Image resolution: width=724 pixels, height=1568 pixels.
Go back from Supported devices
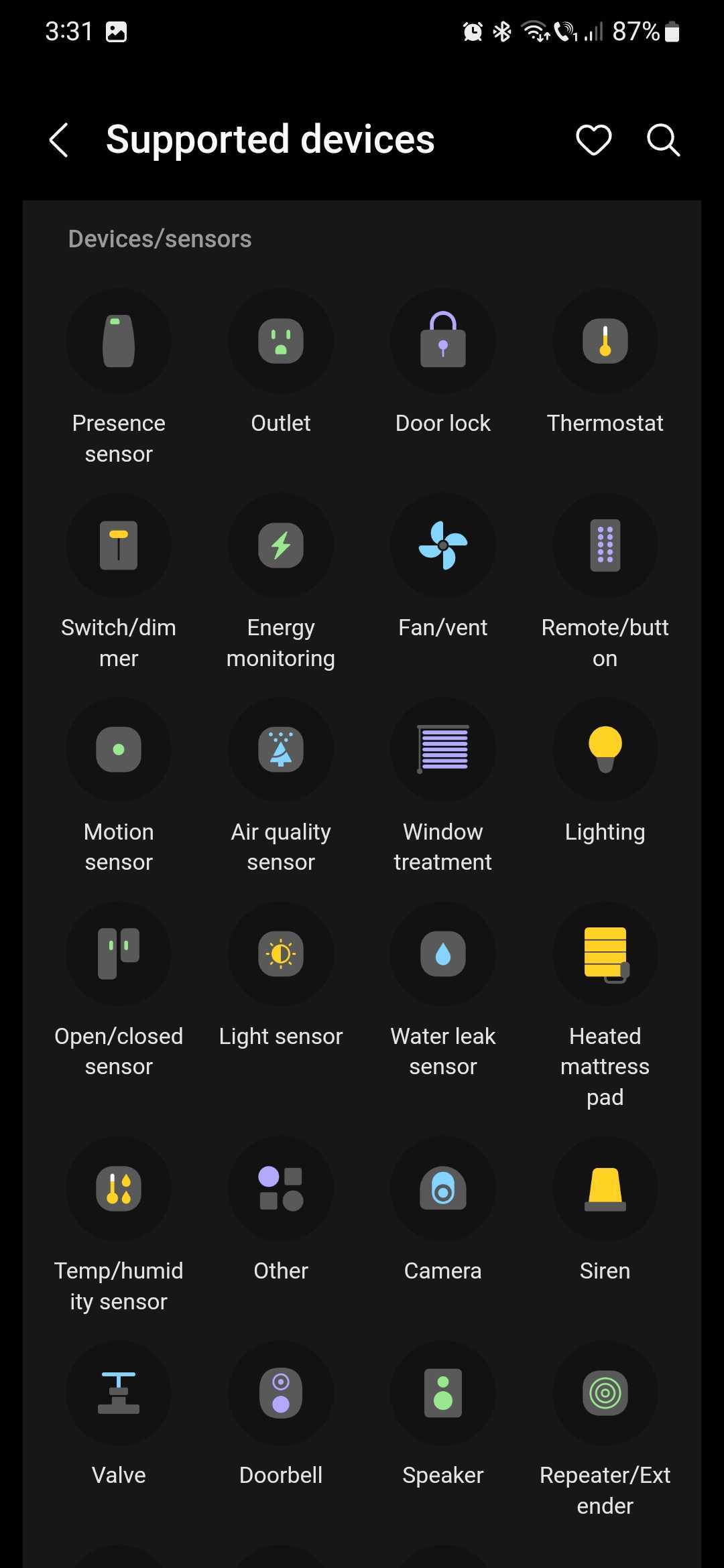(59, 140)
